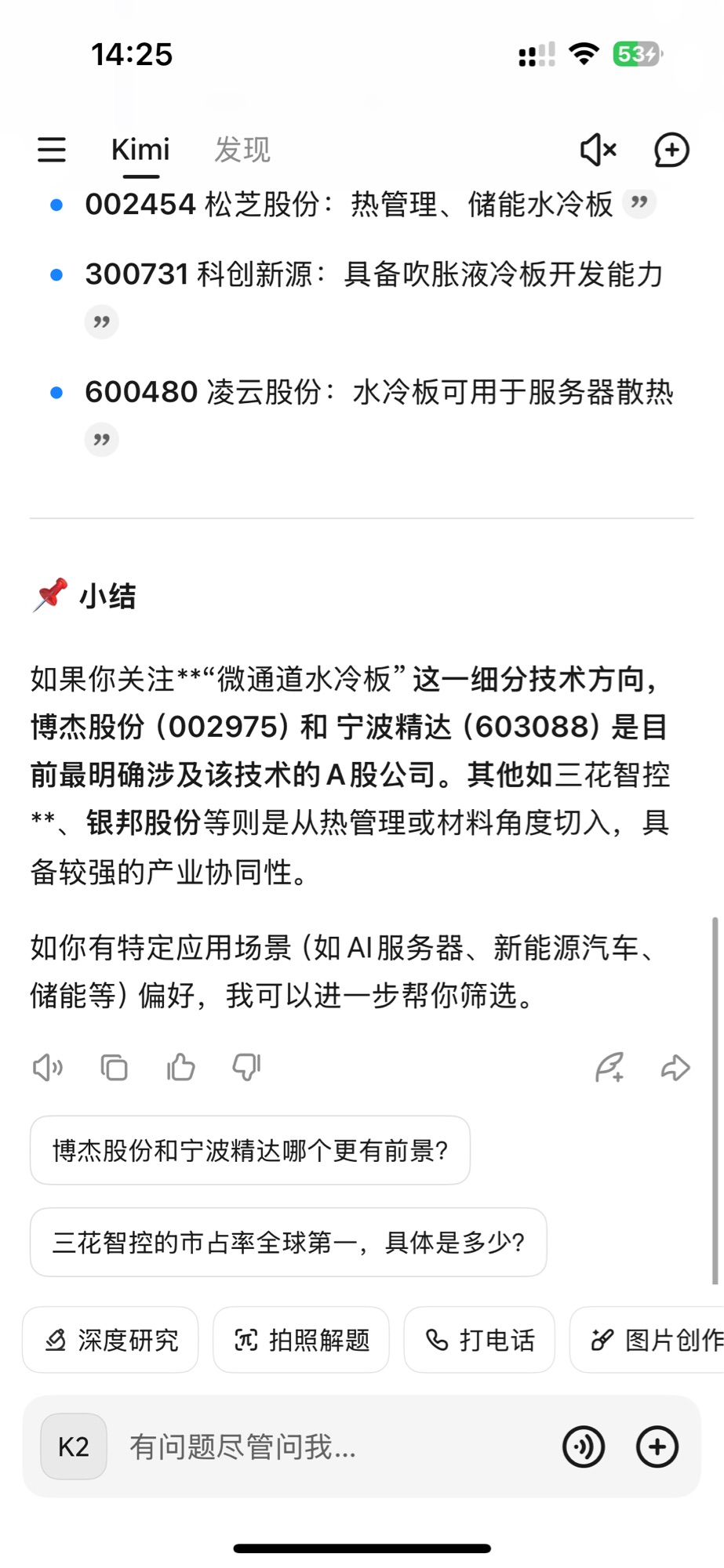The image size is (724, 1568).
Task: Start a new chat
Action: point(671,150)
